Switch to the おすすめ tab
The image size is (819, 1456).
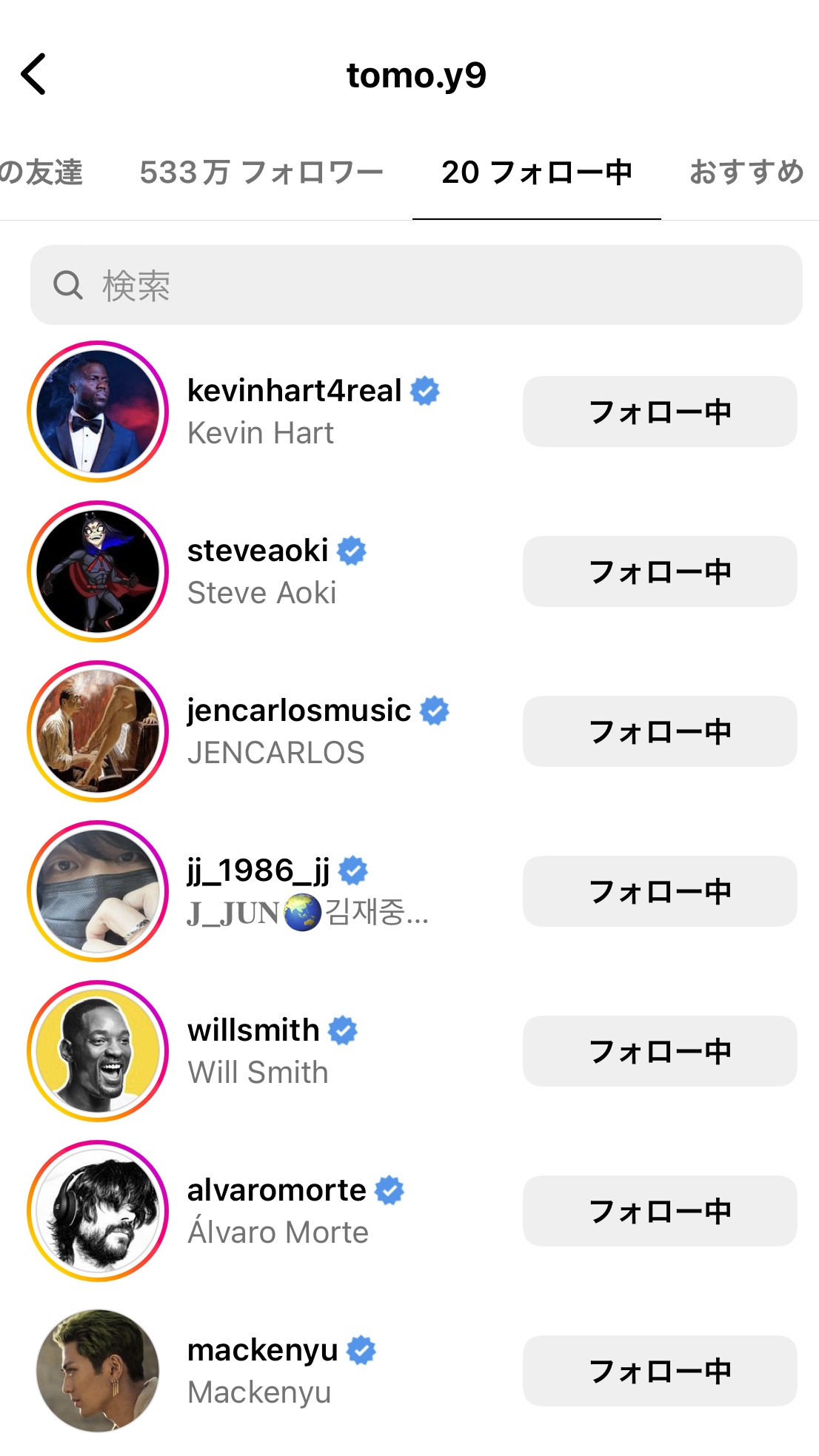point(746,172)
